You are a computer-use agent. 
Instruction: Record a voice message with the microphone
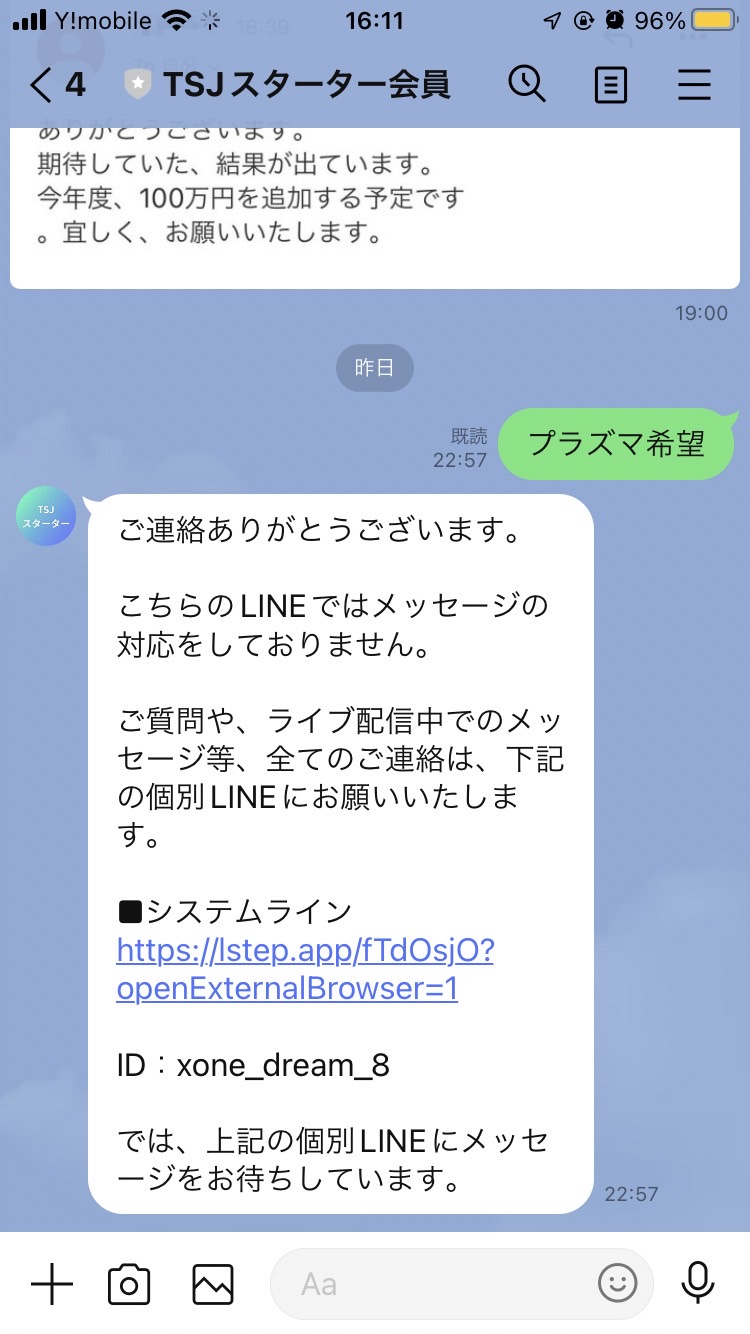coord(697,1283)
